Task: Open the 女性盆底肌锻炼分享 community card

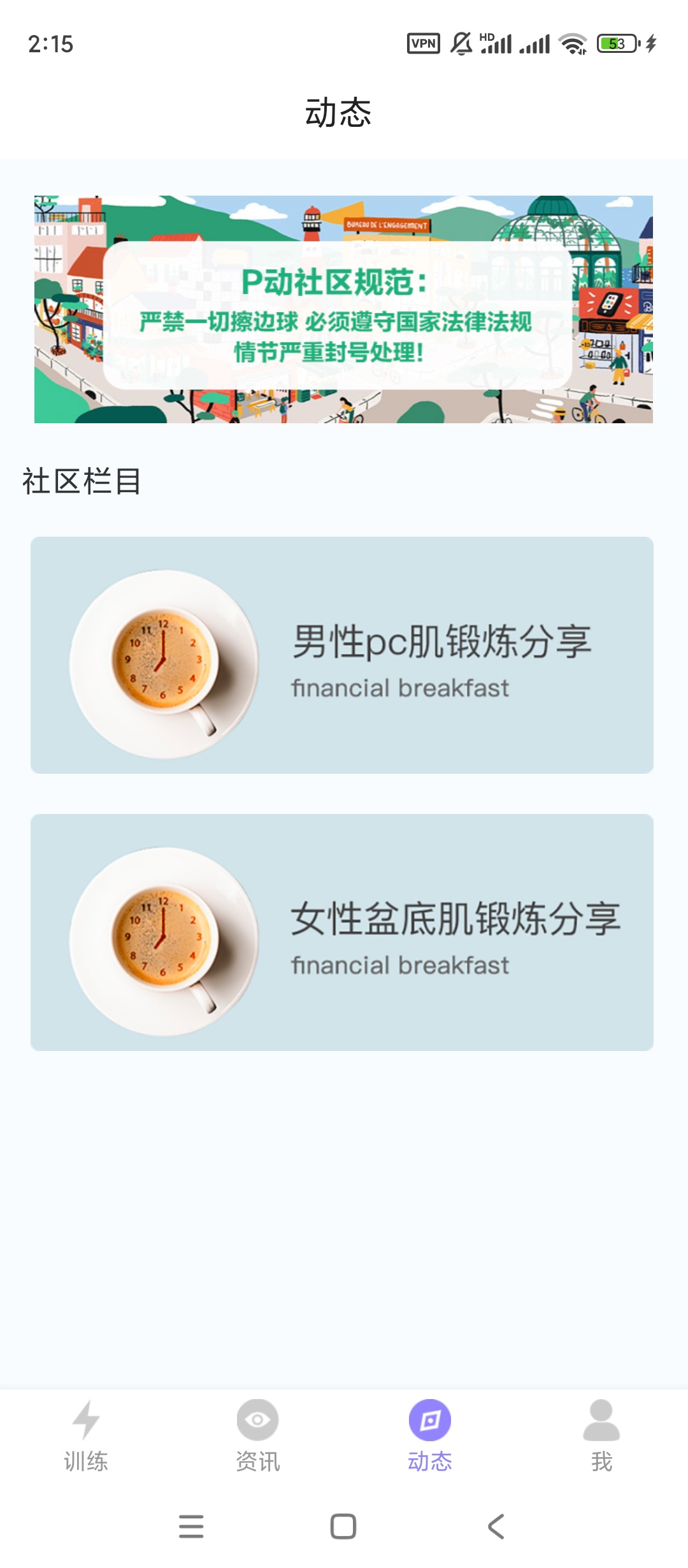Action: coord(342,933)
